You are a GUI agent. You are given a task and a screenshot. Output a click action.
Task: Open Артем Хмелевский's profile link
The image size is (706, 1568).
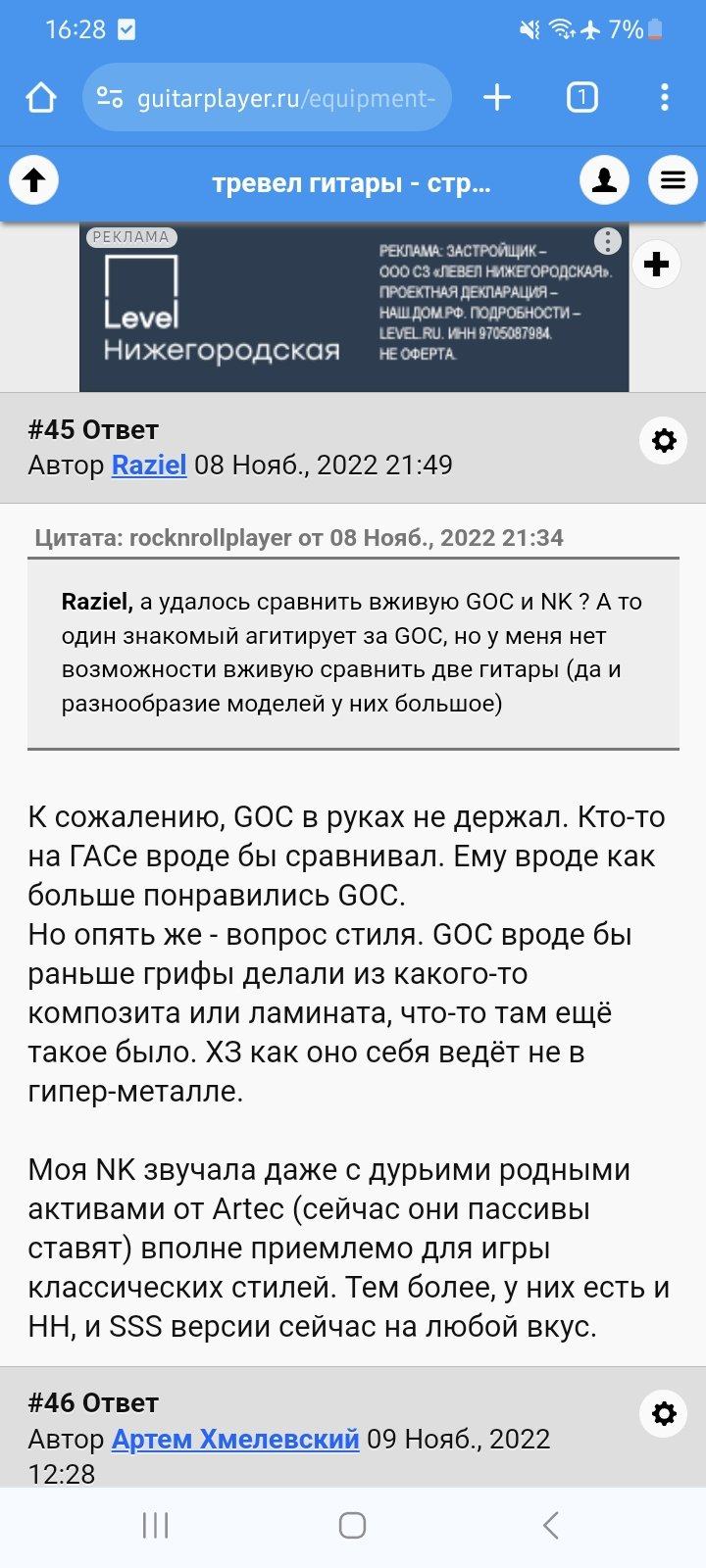tap(235, 1439)
